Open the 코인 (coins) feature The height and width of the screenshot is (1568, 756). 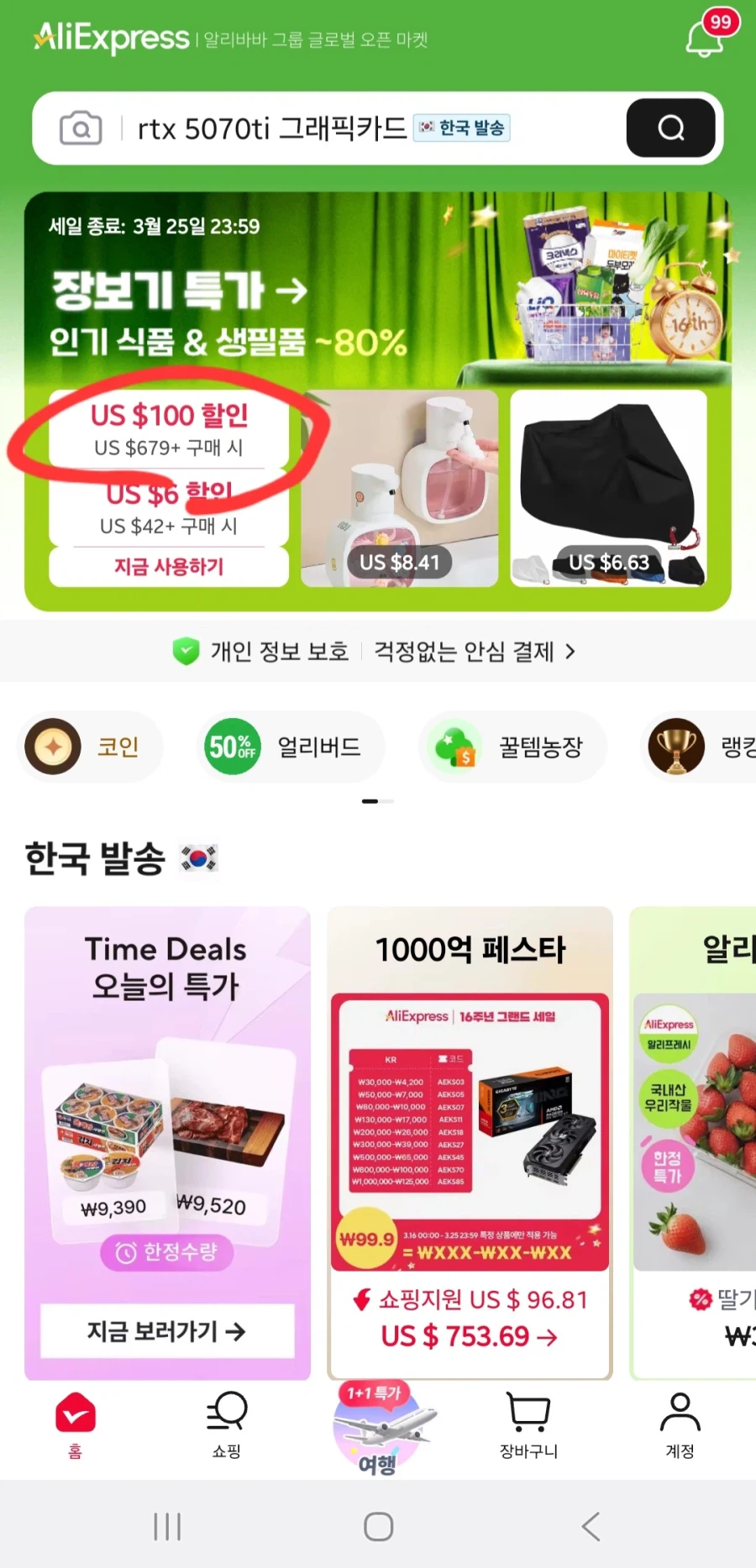coord(89,747)
